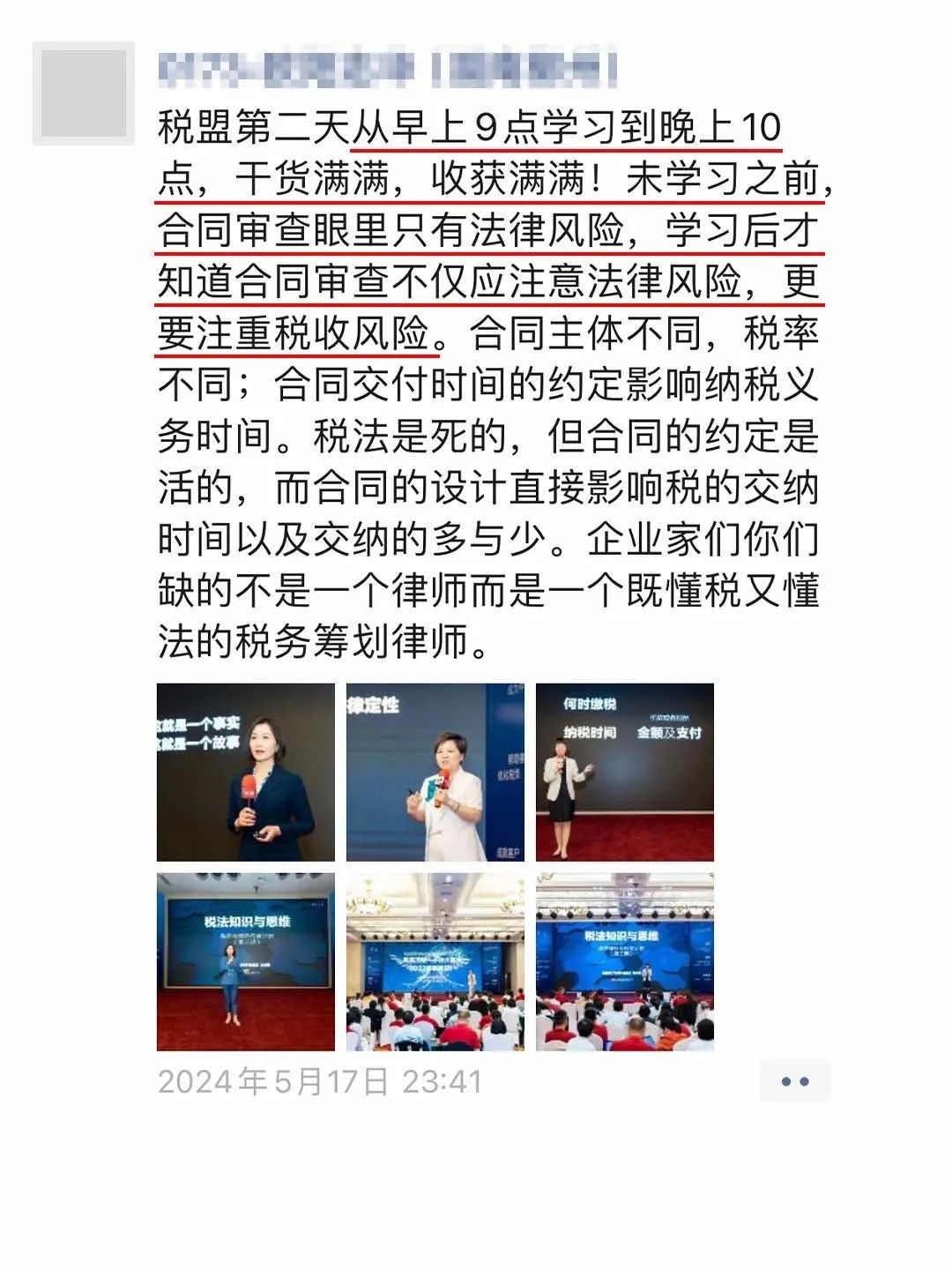View photo of speaker in white suit

click(435, 772)
